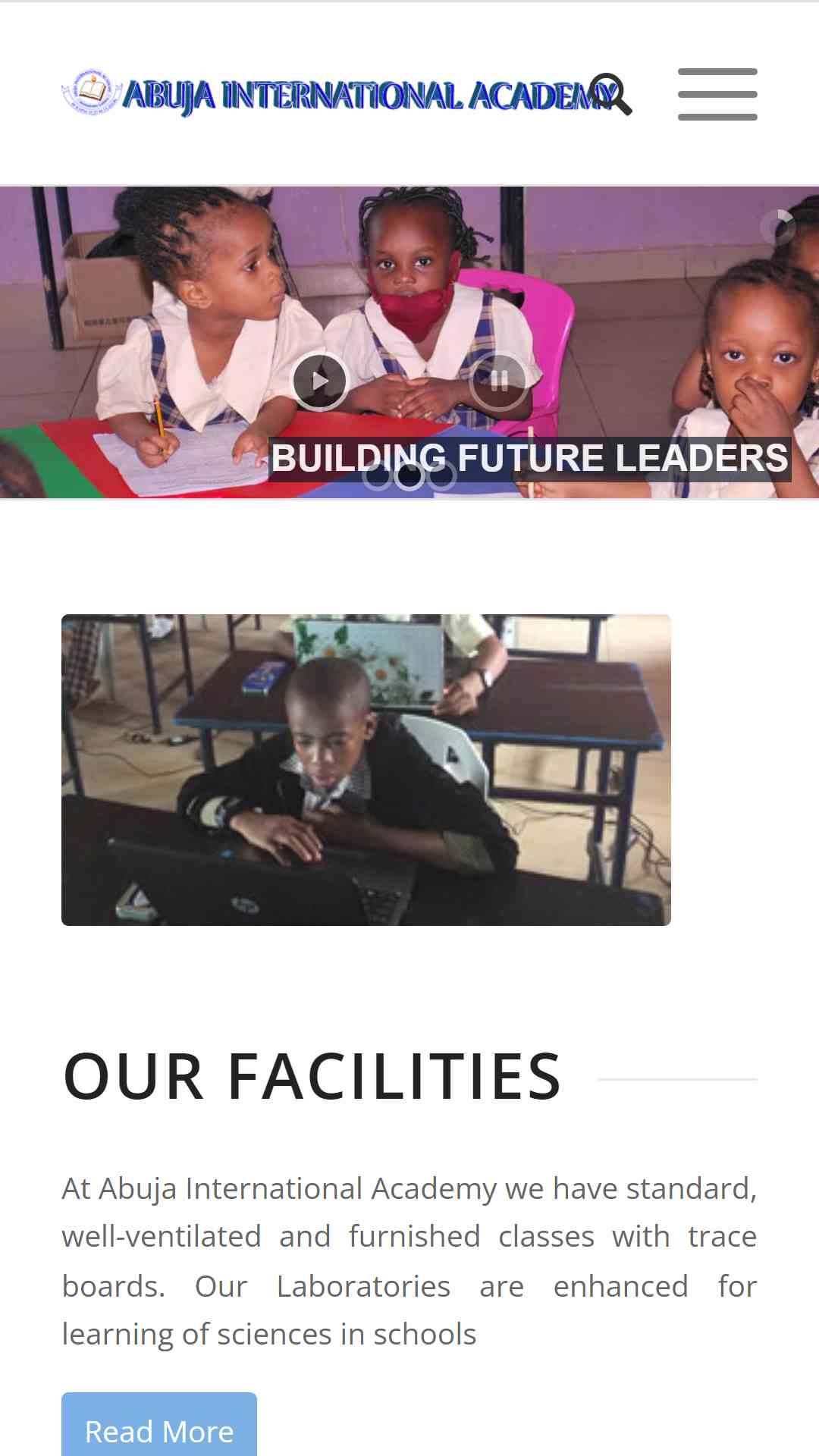Image resolution: width=819 pixels, height=1456 pixels.
Task: Open the hamburger menu
Action: [717, 94]
